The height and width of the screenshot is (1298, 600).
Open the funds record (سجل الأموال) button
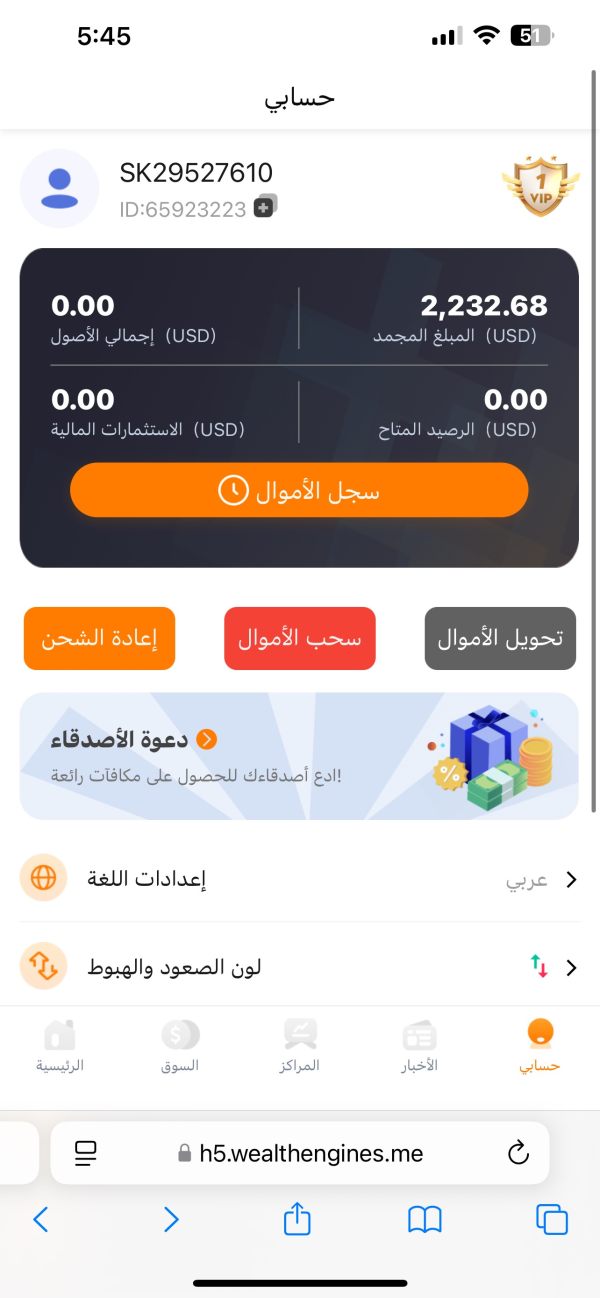click(299, 490)
